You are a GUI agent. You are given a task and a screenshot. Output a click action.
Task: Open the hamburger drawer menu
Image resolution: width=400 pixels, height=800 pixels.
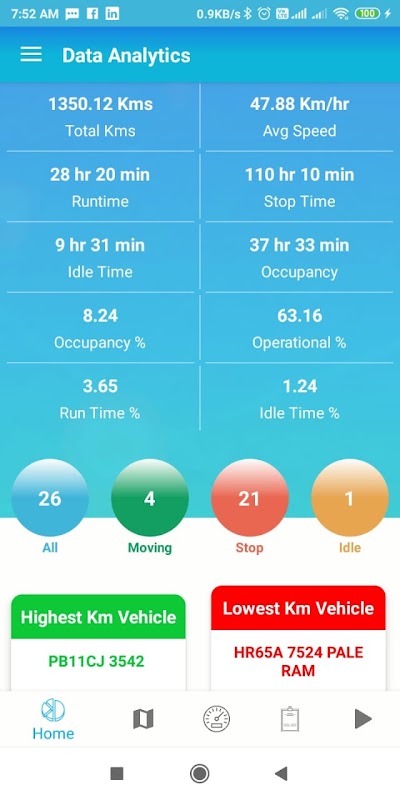click(x=31, y=55)
